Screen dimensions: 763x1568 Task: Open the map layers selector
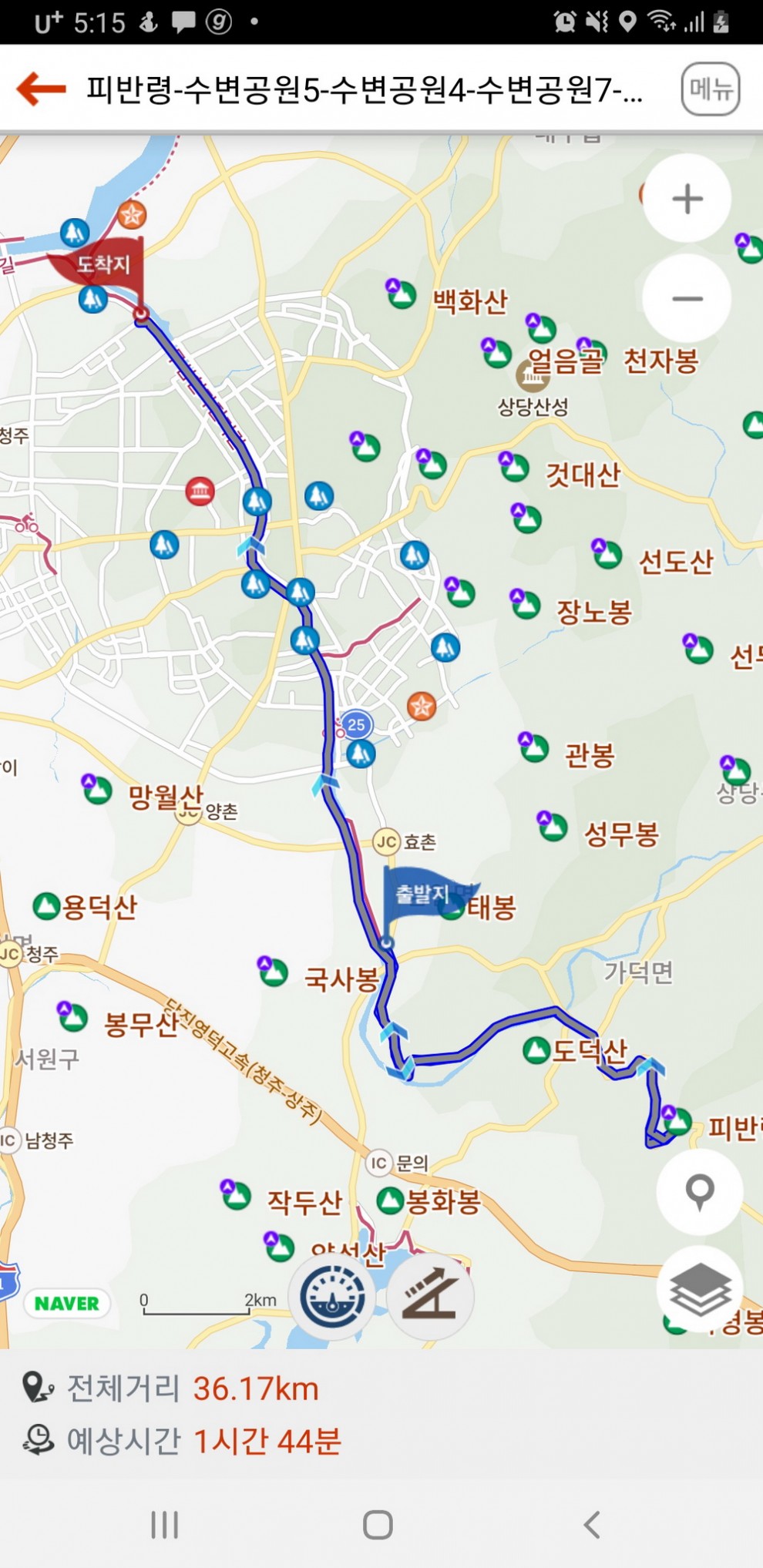click(x=699, y=1289)
